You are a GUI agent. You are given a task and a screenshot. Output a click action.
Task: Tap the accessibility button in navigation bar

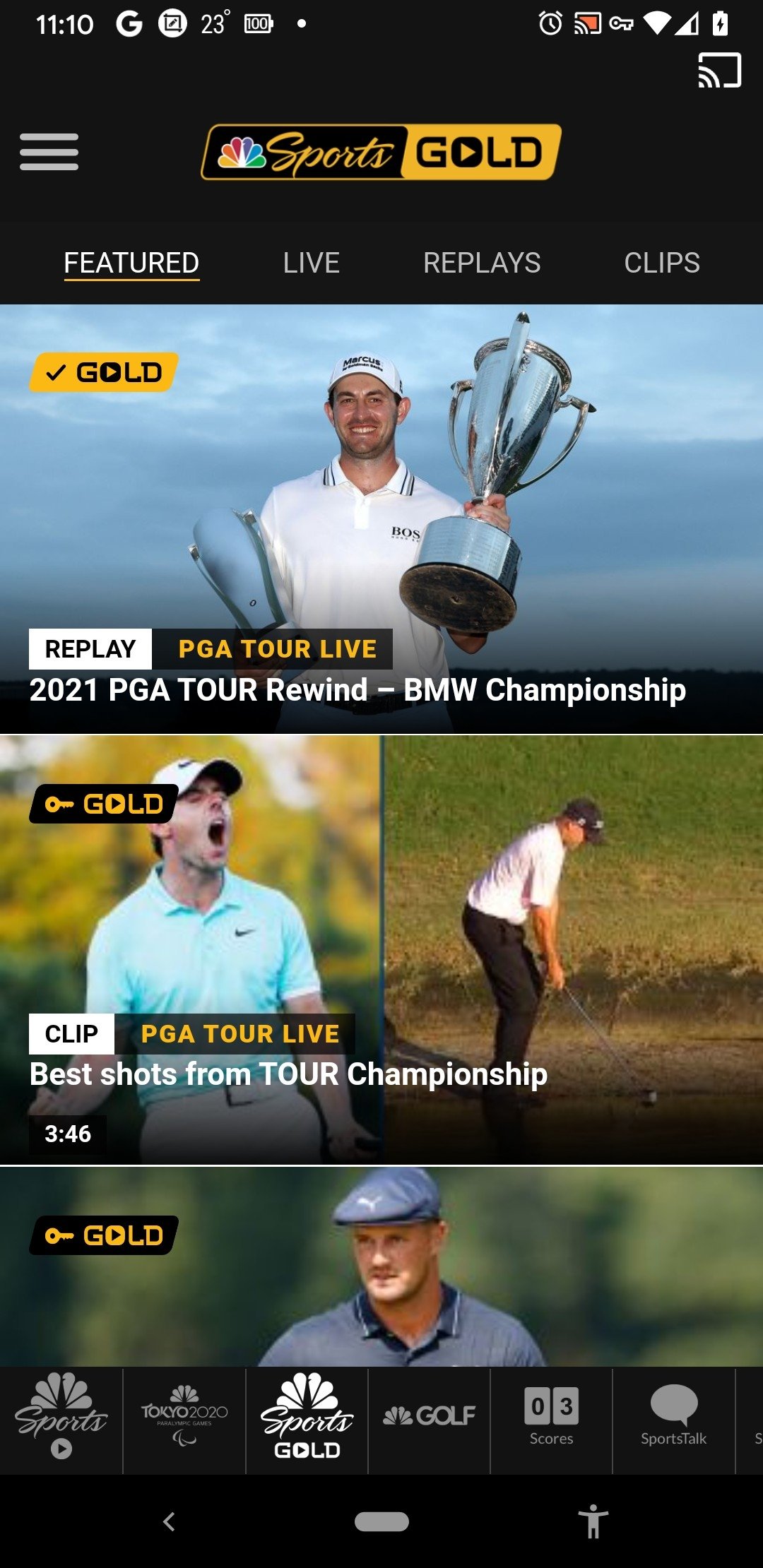pos(593,1521)
